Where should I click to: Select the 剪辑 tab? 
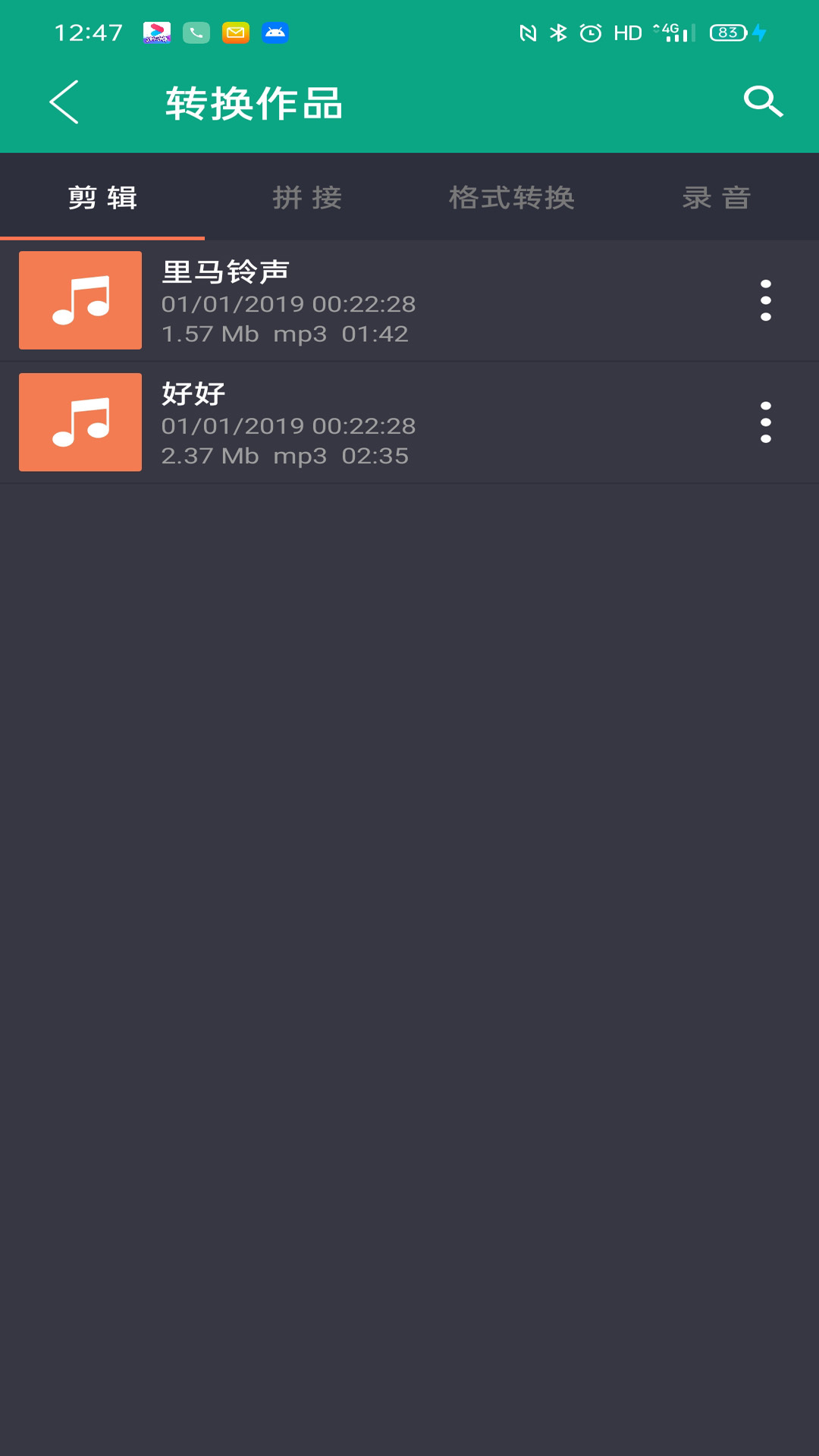click(x=102, y=198)
